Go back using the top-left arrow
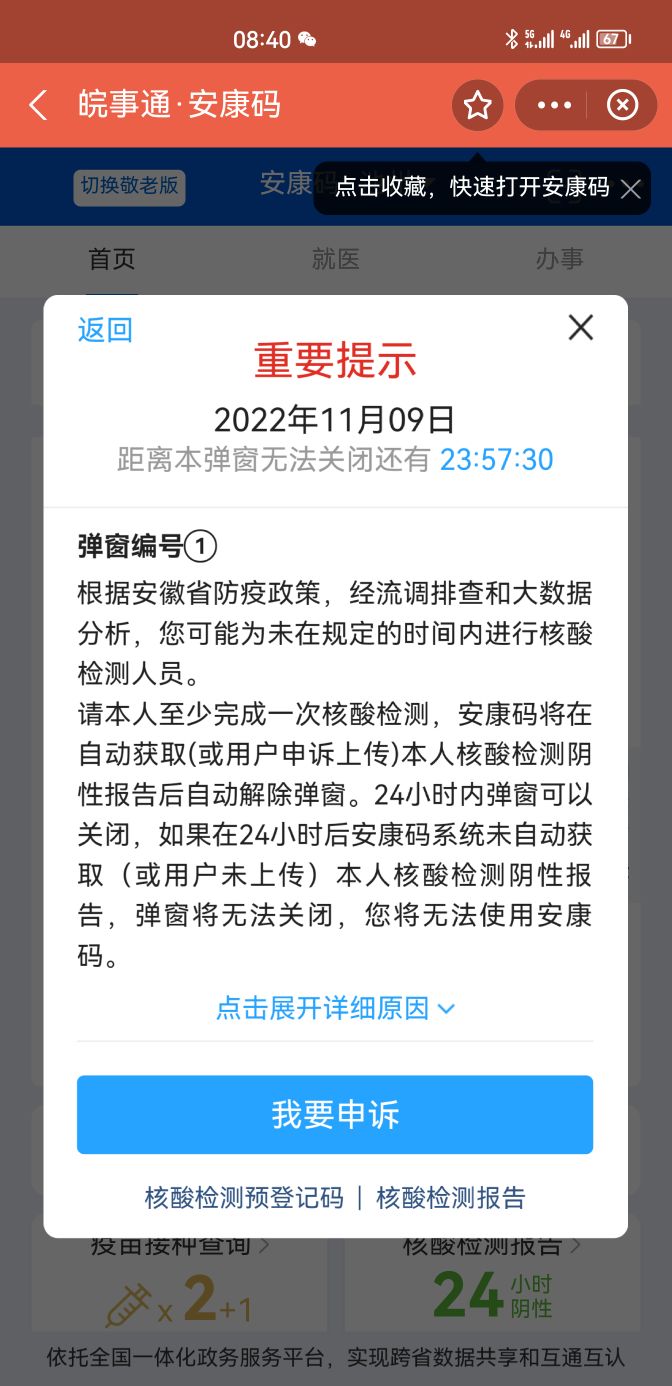672x1386 pixels. pyautogui.click(x=38, y=105)
